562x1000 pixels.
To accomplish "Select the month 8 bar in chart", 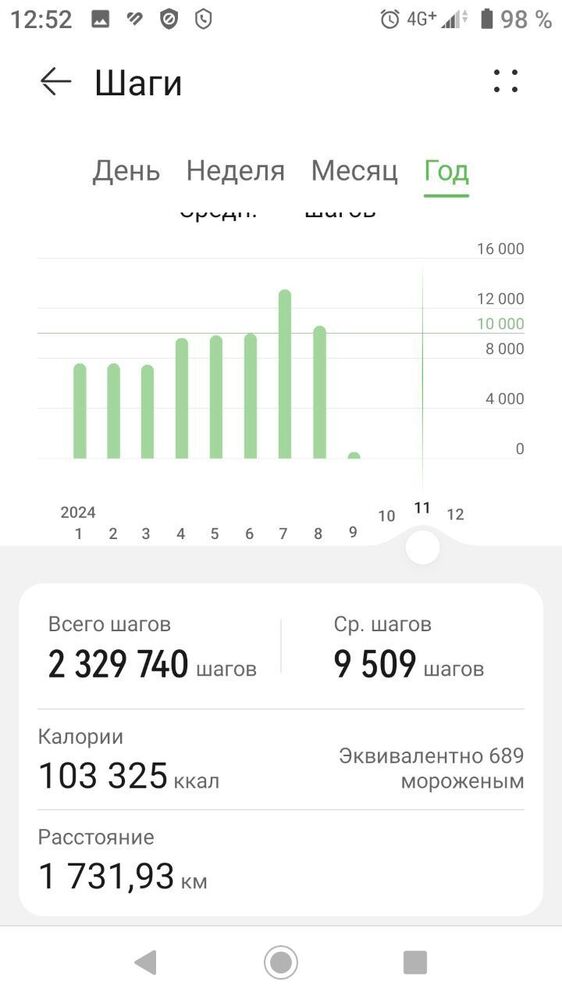I will (319, 392).
